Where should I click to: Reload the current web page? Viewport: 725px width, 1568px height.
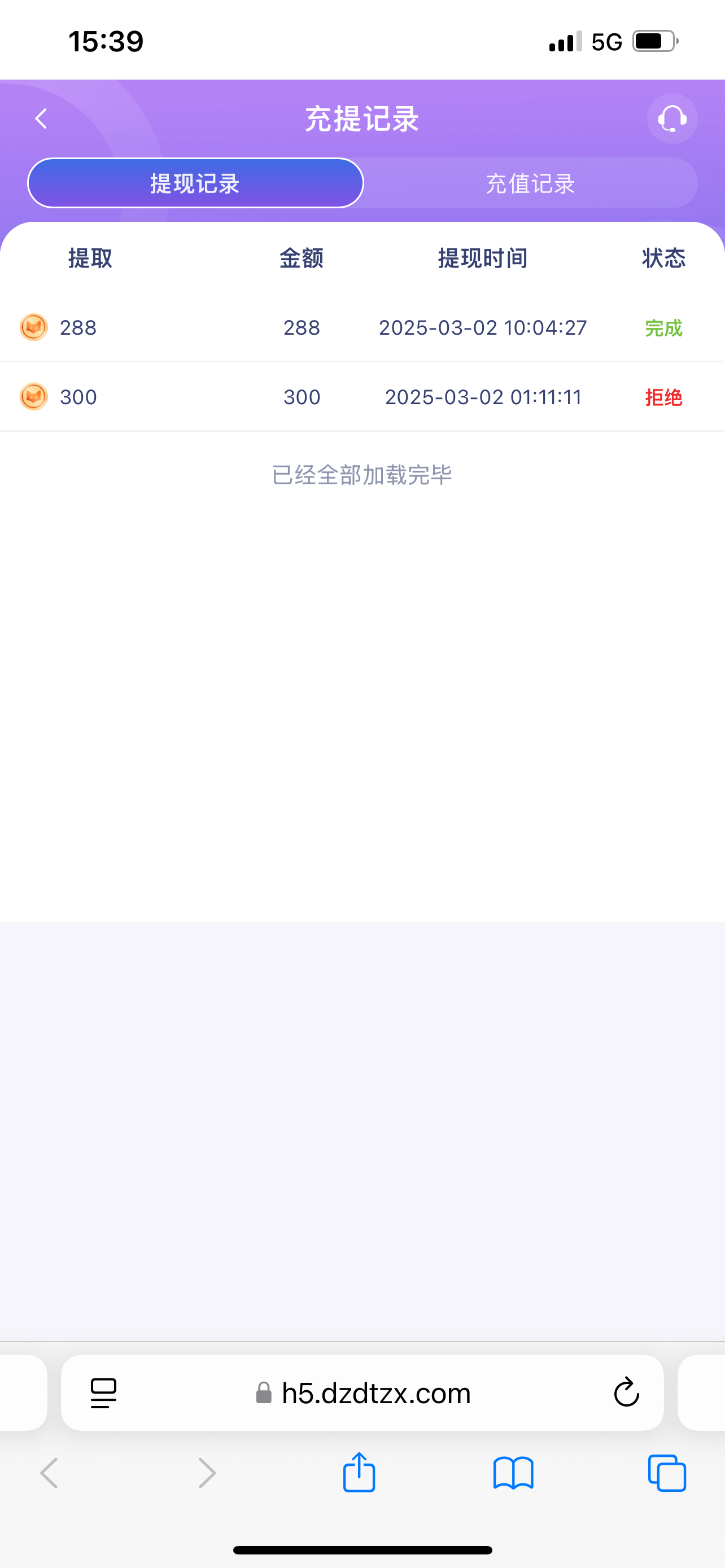tap(626, 1392)
